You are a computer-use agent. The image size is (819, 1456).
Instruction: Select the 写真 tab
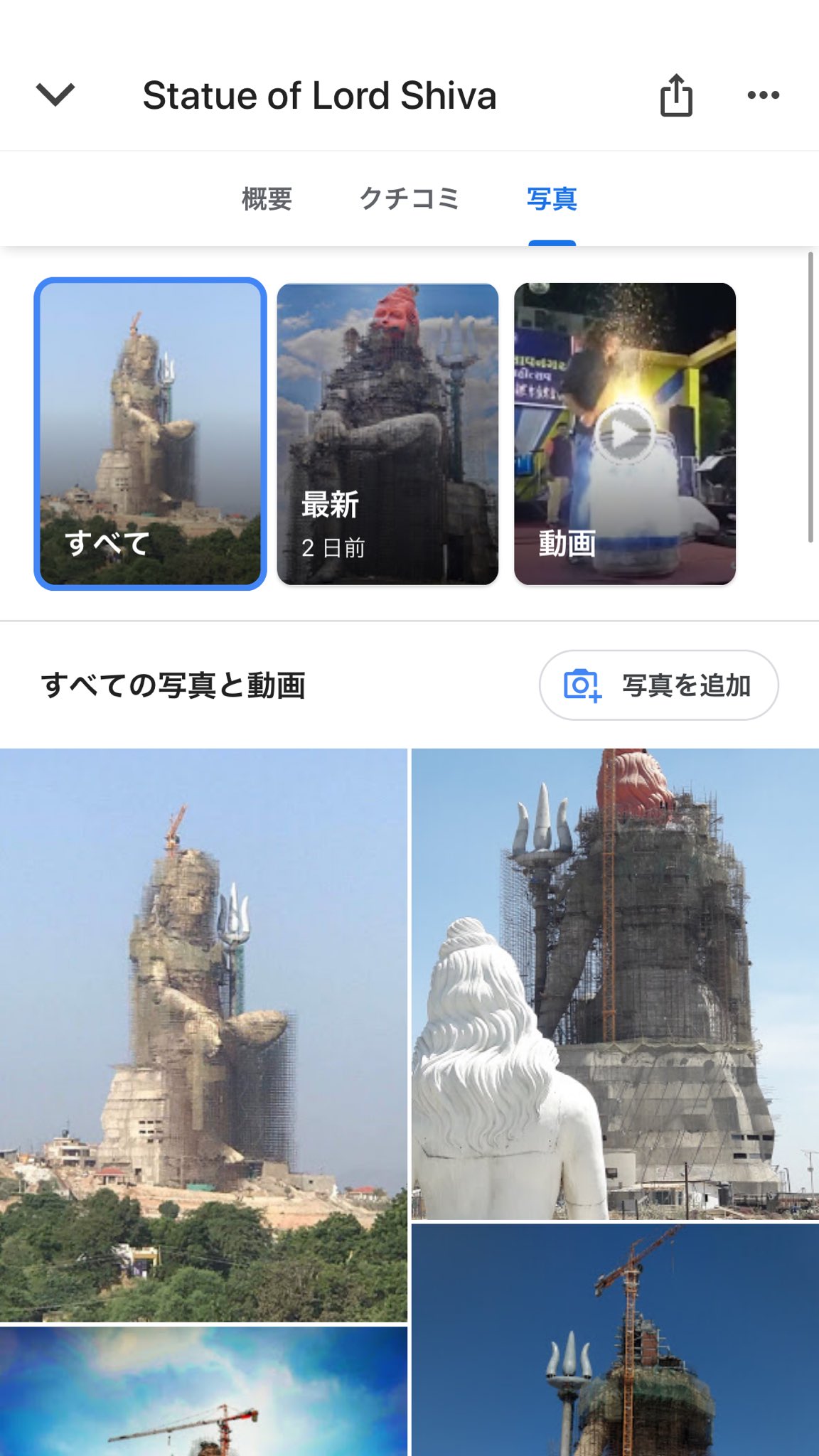pos(552,199)
